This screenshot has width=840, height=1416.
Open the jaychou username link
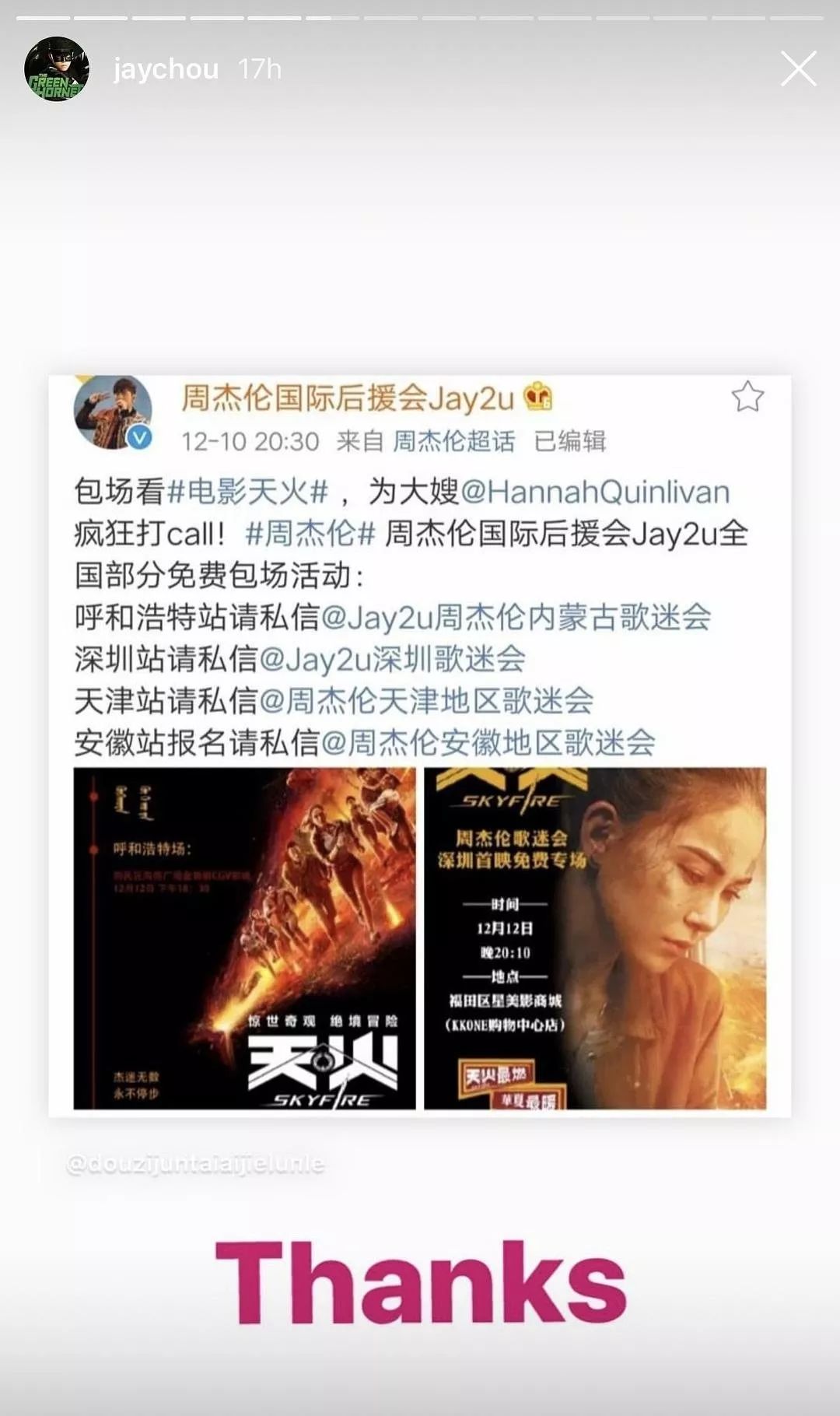click(166, 70)
